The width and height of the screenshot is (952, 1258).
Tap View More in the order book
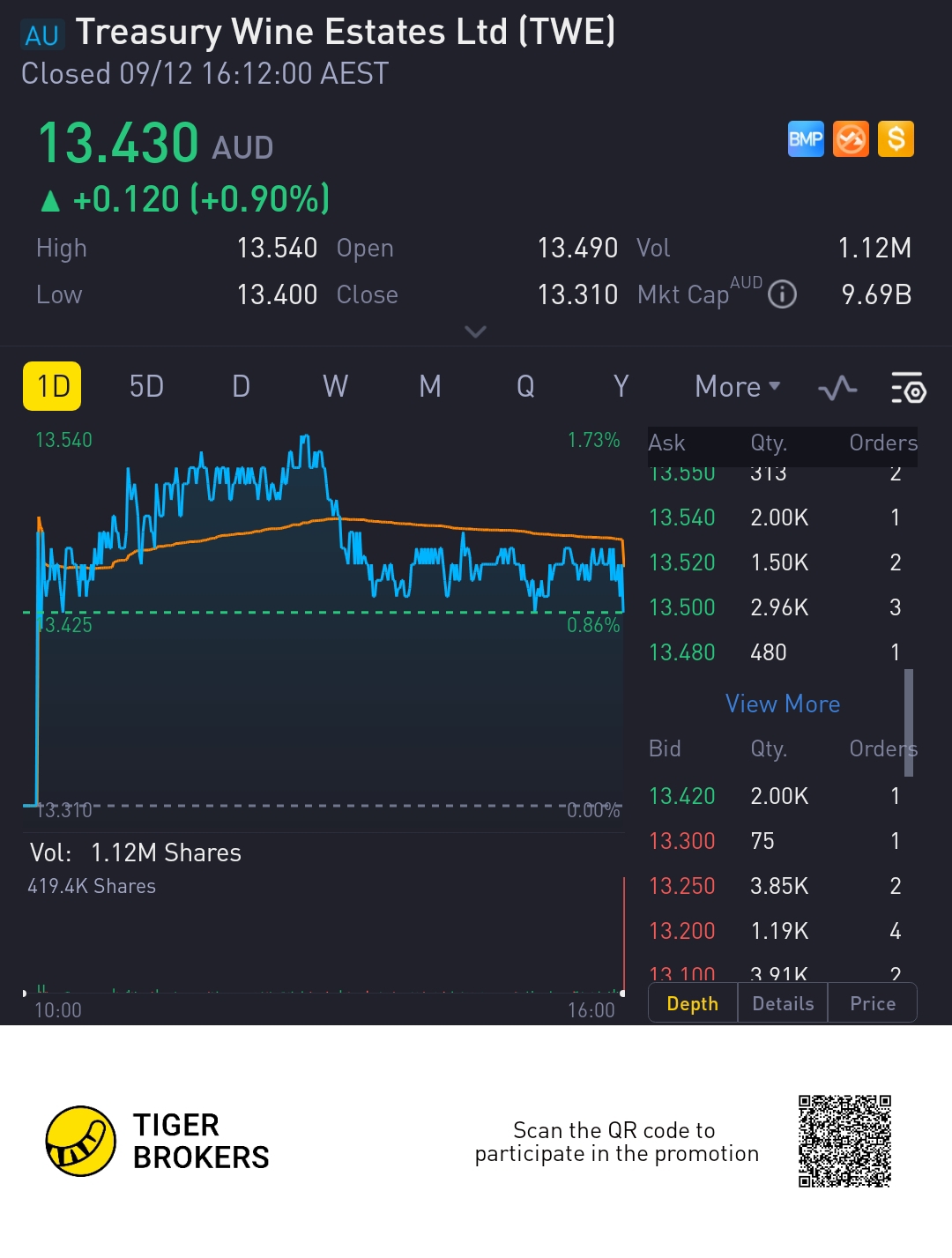(782, 703)
